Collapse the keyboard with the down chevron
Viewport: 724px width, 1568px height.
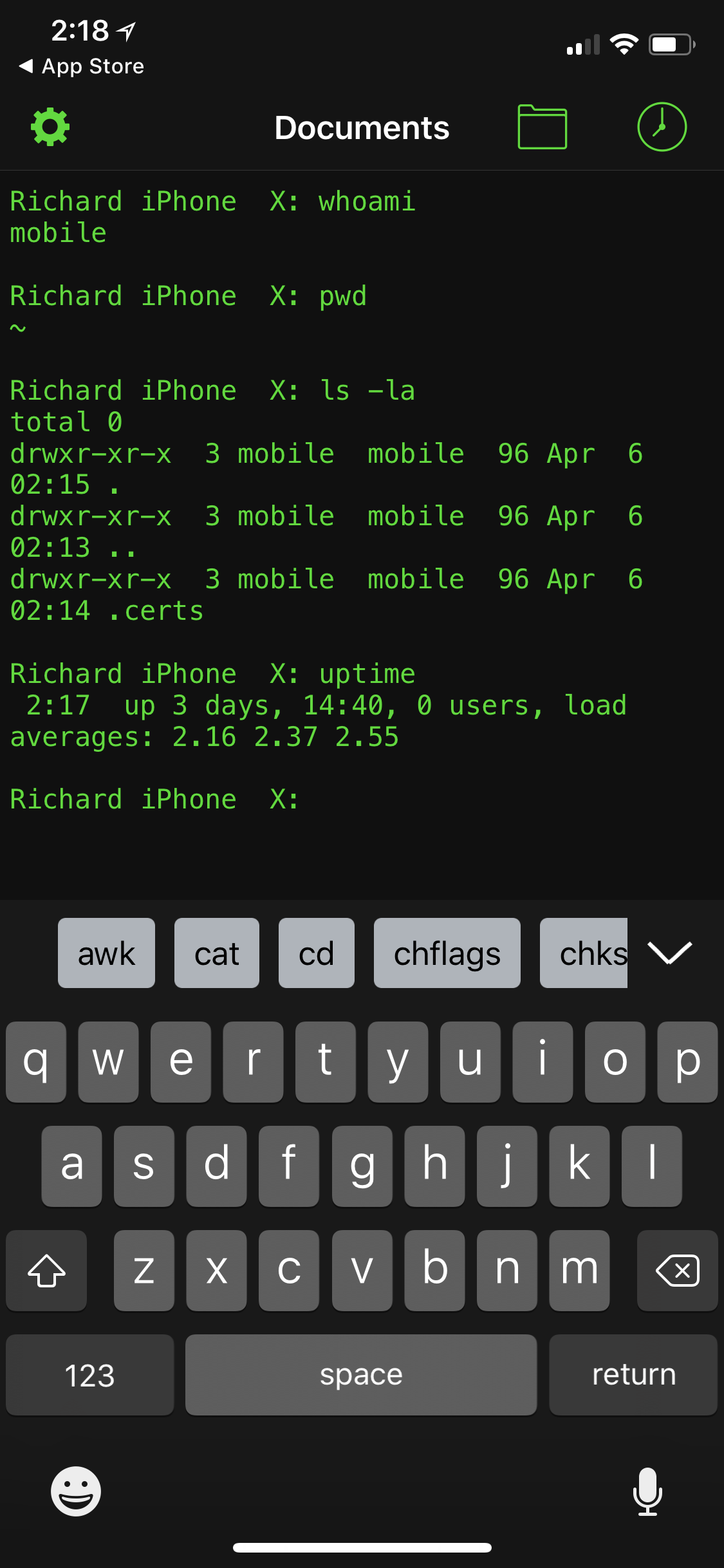tap(669, 953)
